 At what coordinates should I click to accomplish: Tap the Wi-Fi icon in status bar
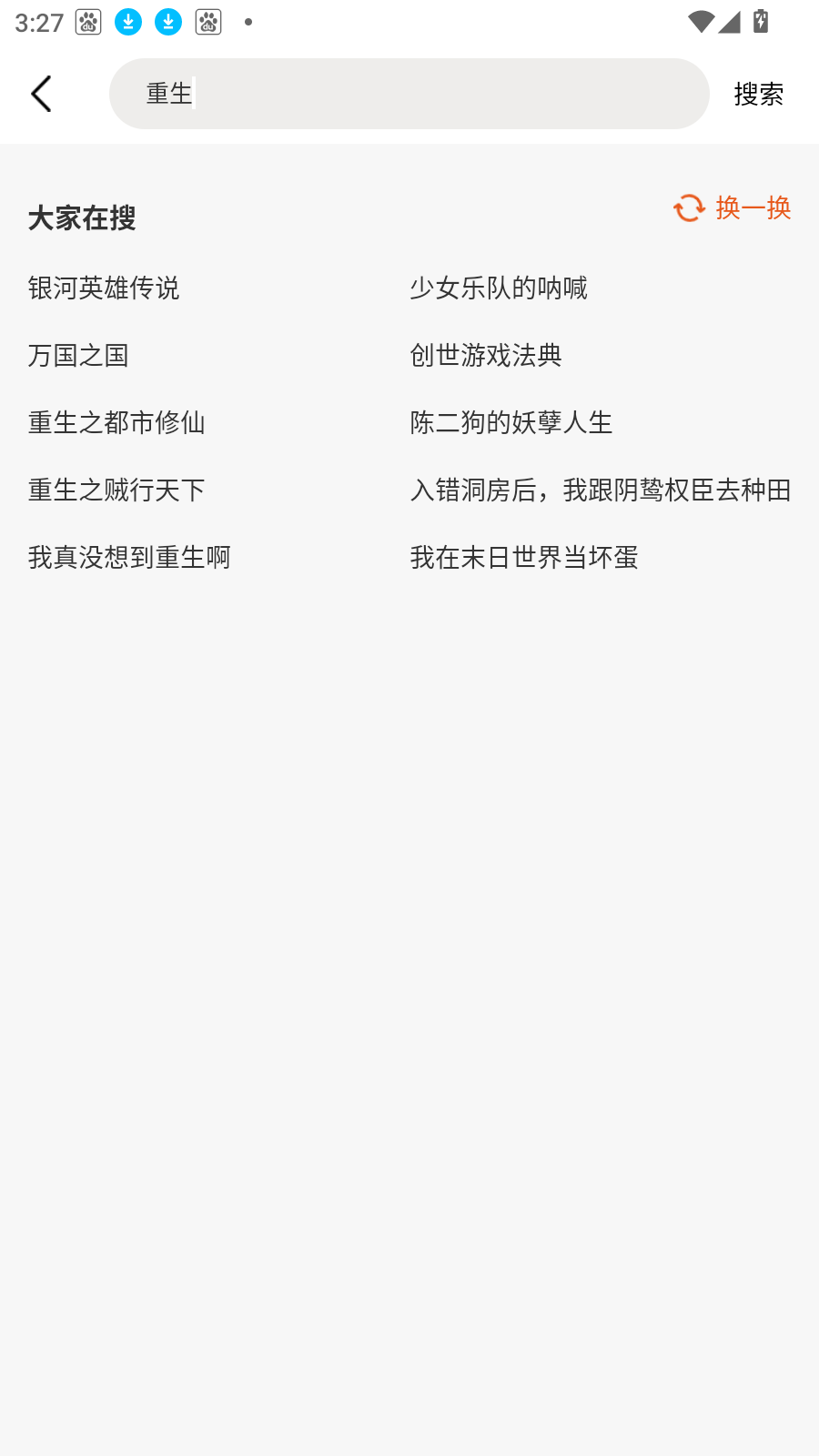click(699, 22)
